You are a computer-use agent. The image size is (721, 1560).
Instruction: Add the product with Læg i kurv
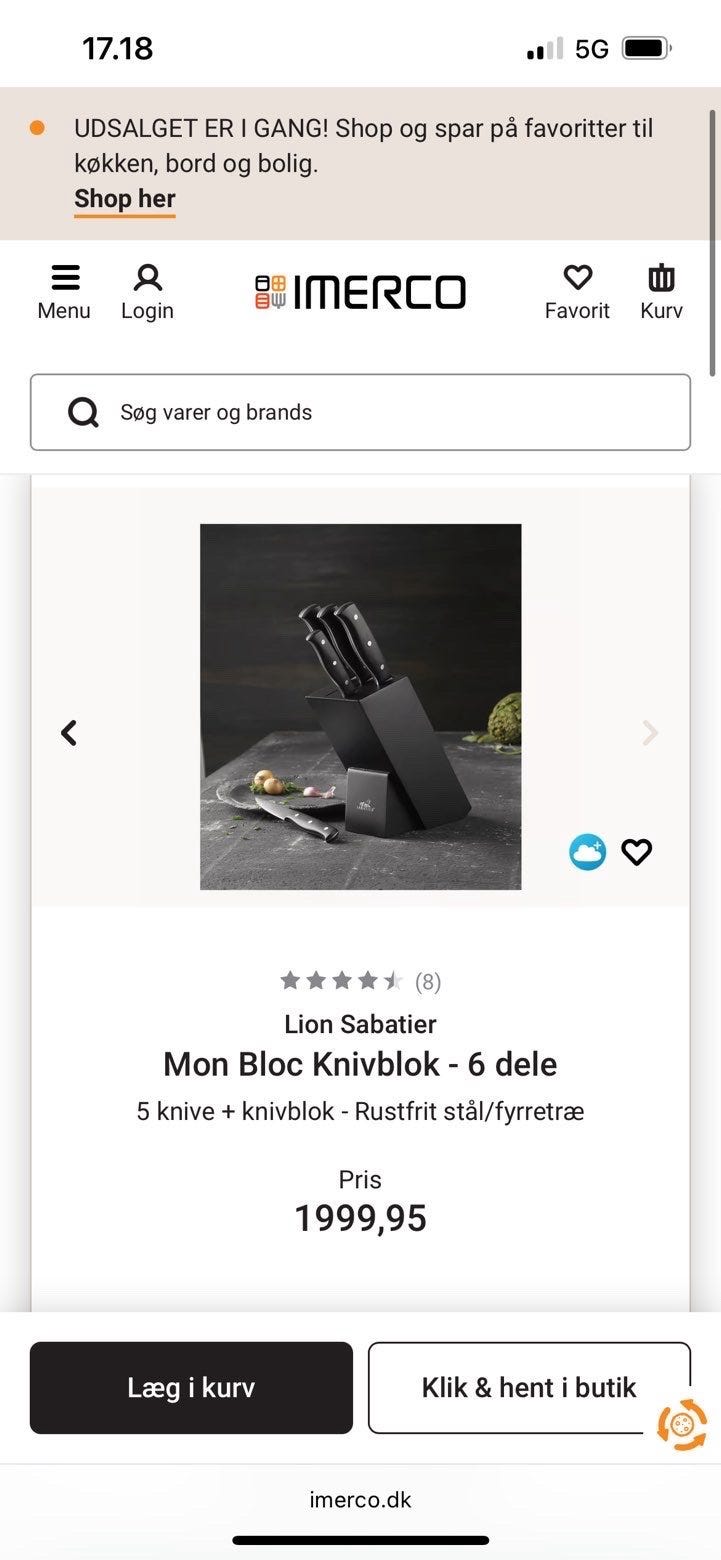[191, 1387]
